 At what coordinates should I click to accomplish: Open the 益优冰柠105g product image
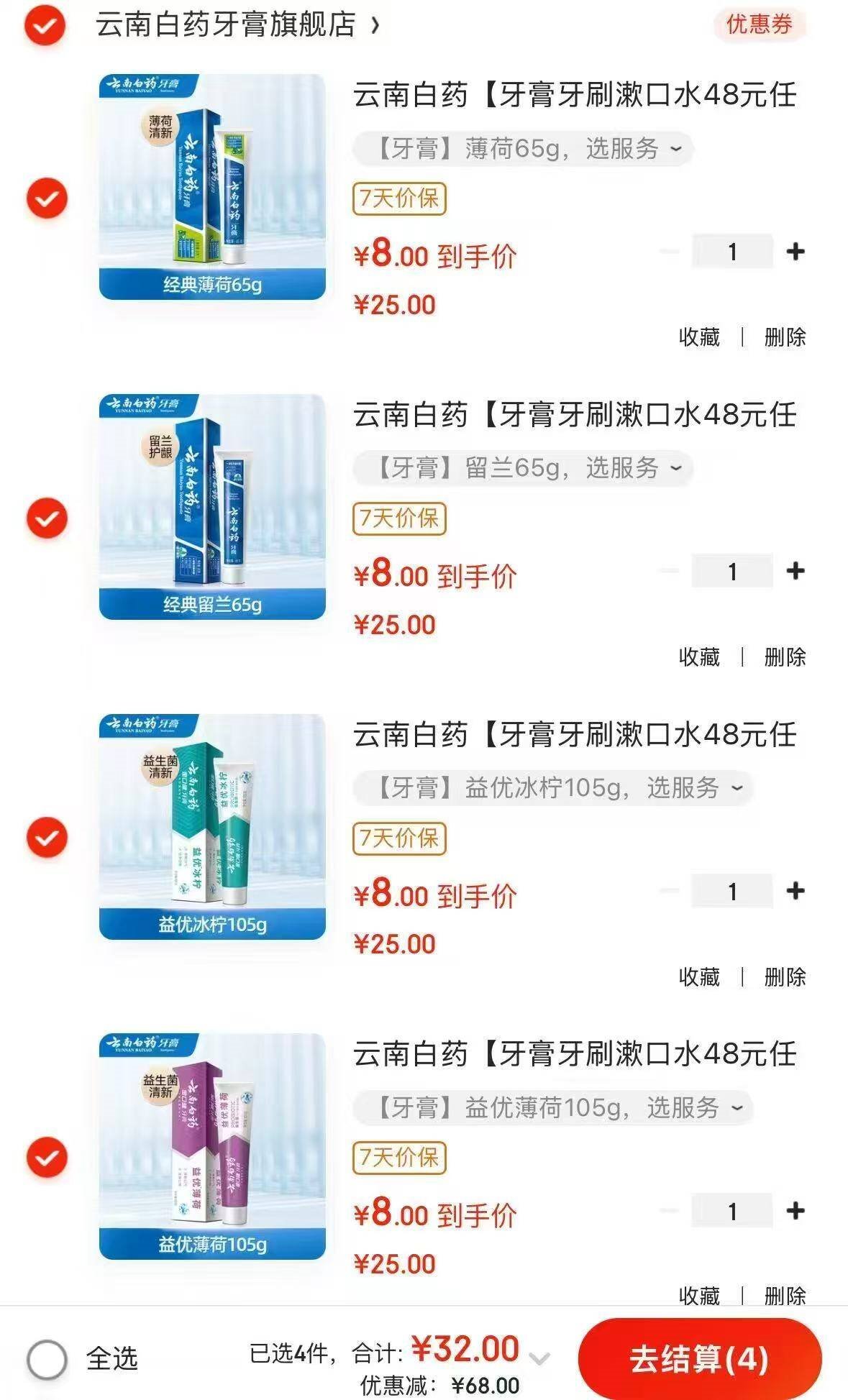(x=212, y=826)
